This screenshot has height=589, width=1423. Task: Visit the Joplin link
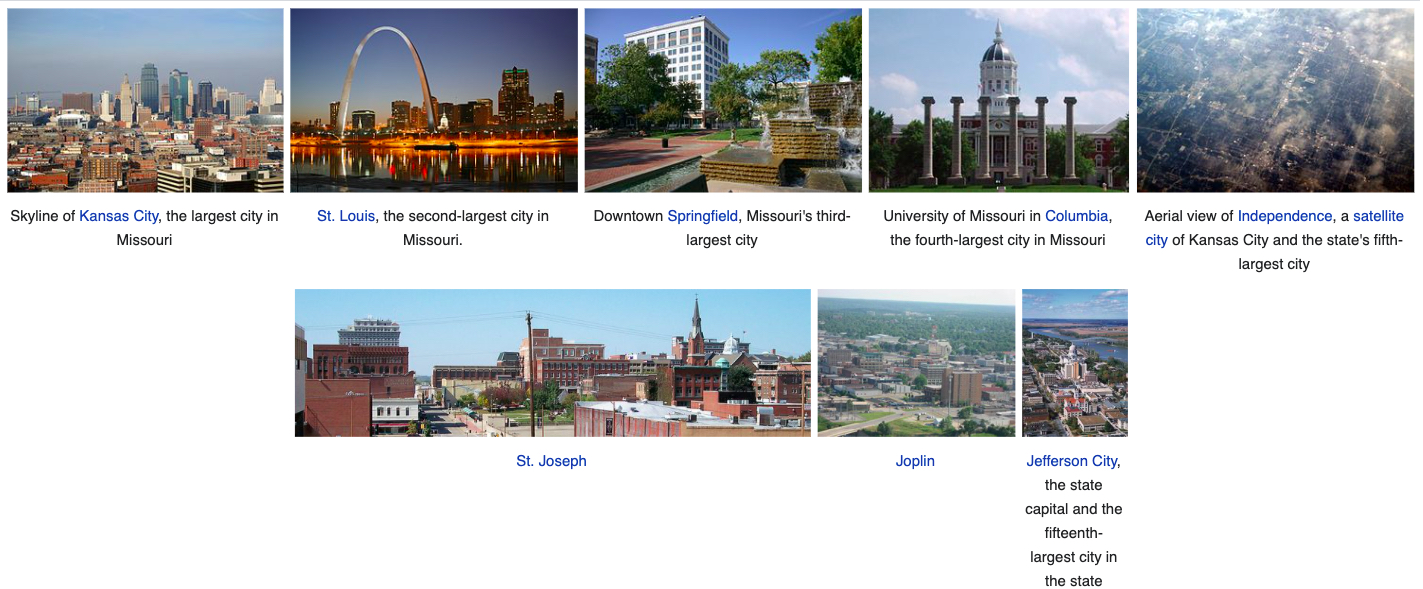915,461
